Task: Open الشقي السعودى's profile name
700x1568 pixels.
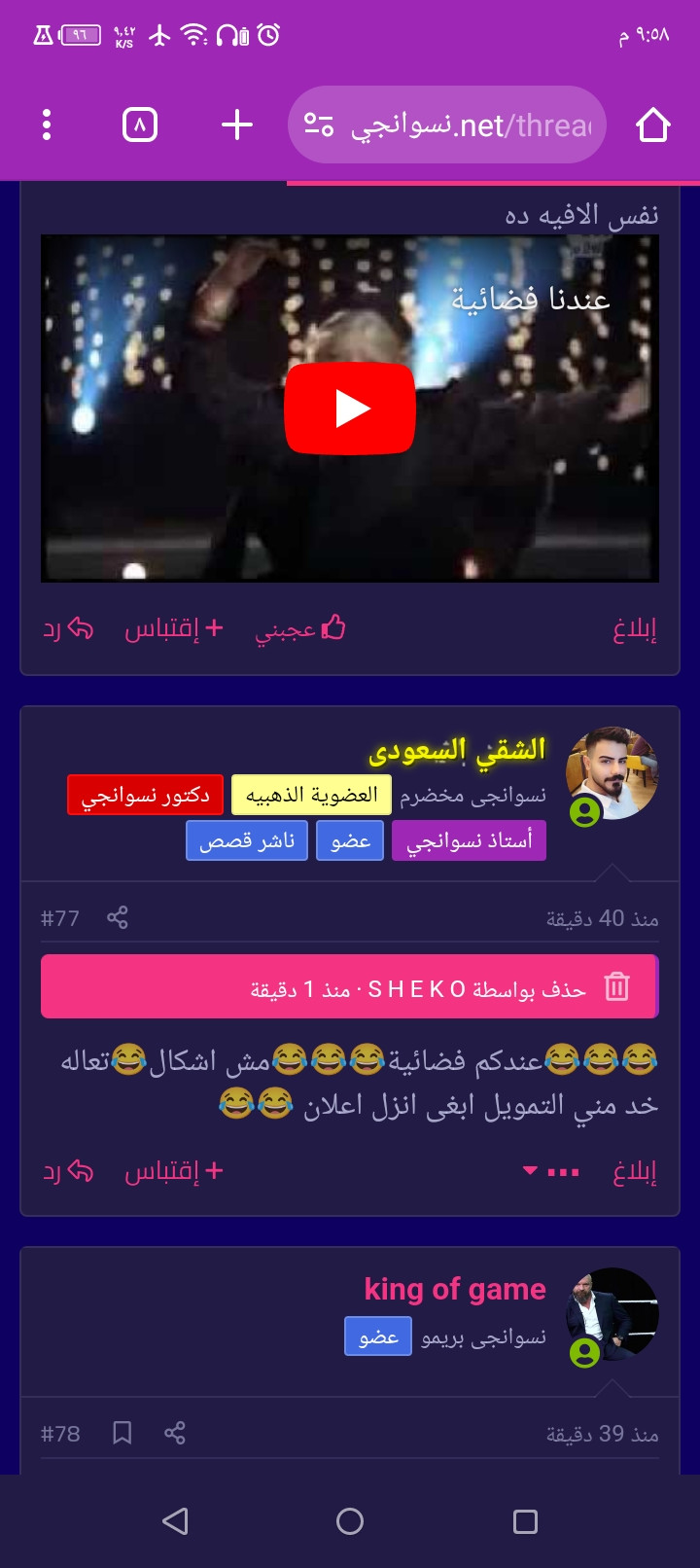Action: (457, 750)
